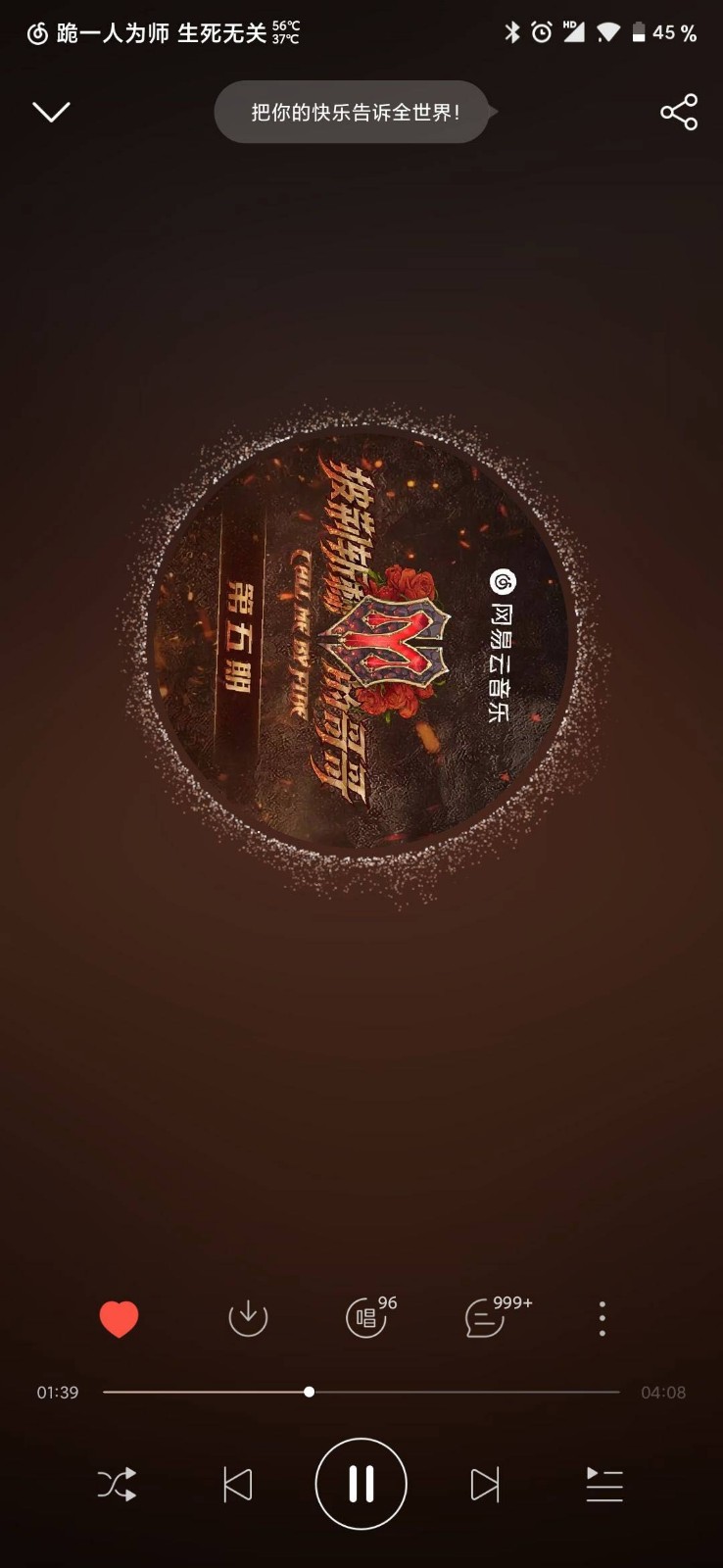Download the current track
723x1568 pixels.
[248, 1318]
